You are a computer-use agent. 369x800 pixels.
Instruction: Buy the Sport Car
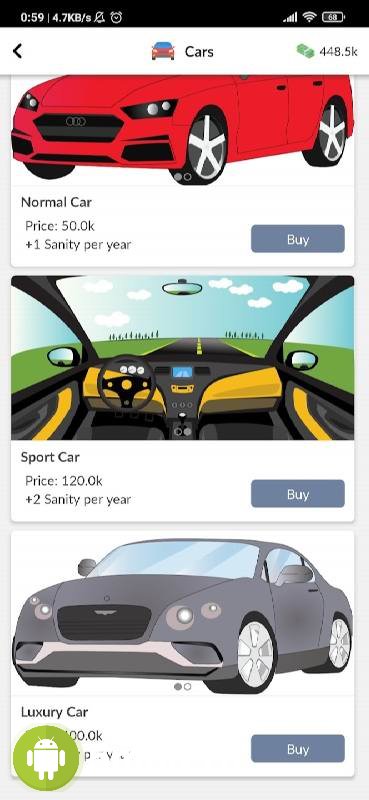click(298, 493)
